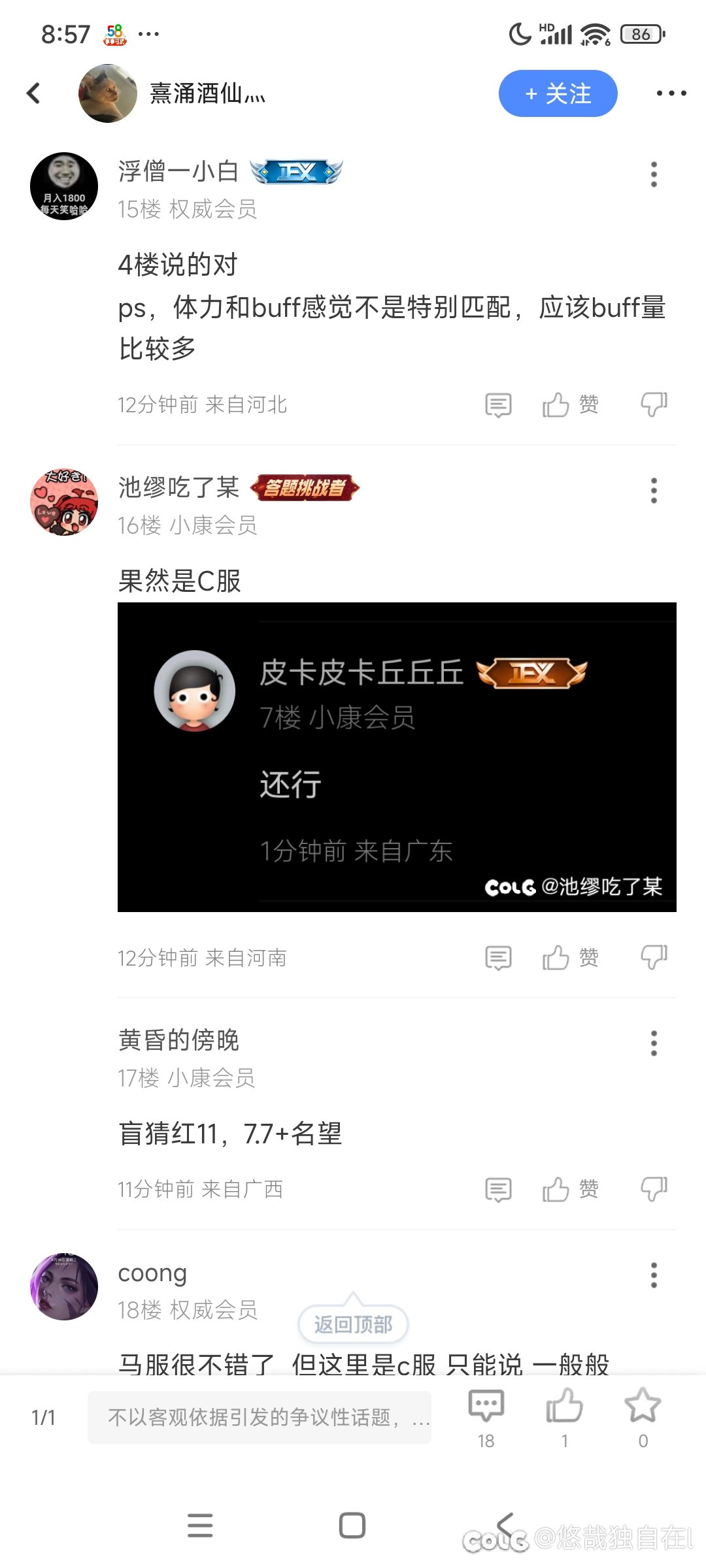The width and height of the screenshot is (706, 1568).
Task: Like 浮僧一小白's 15楼 comment
Action: coord(570,405)
